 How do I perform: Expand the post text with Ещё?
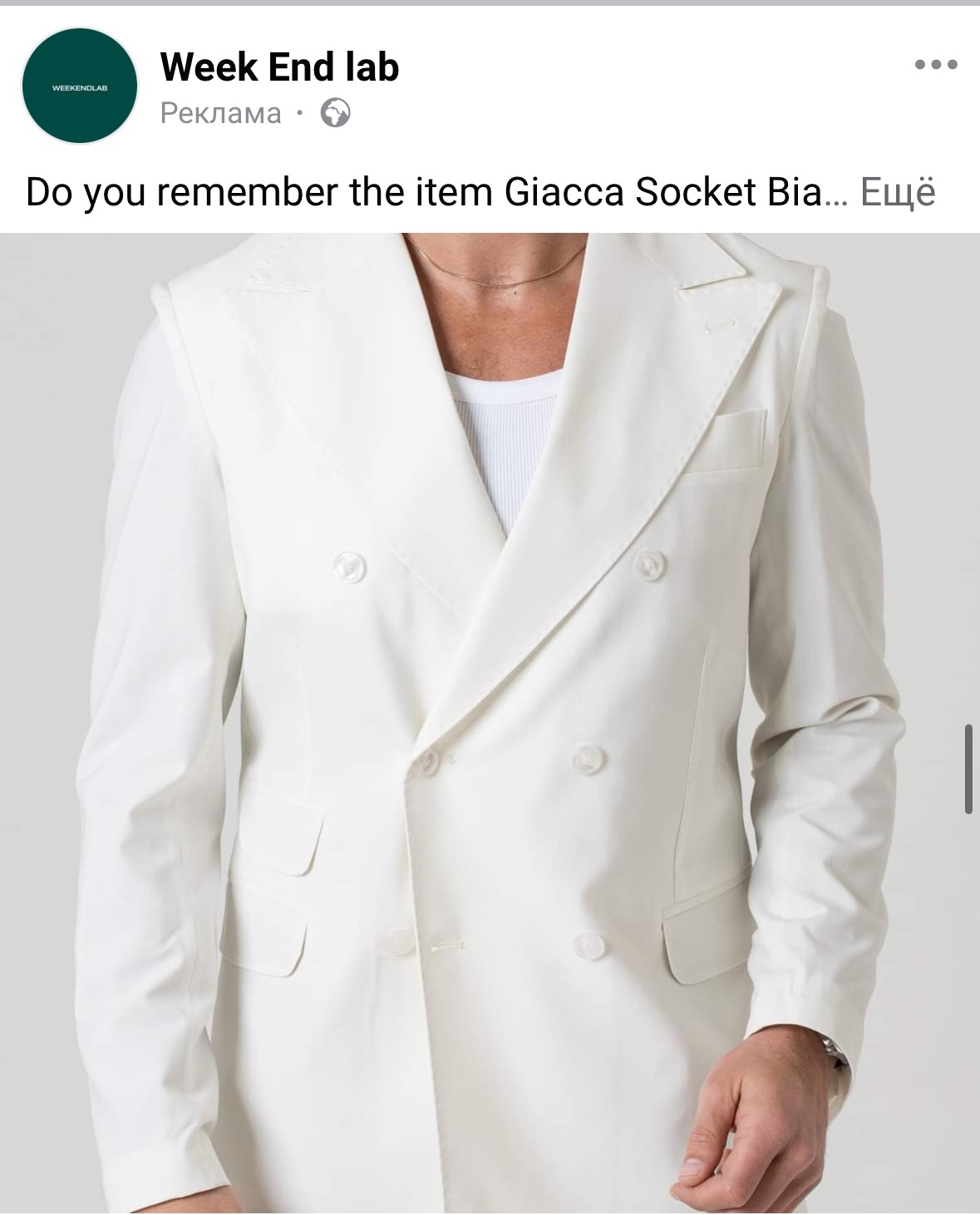click(x=897, y=192)
